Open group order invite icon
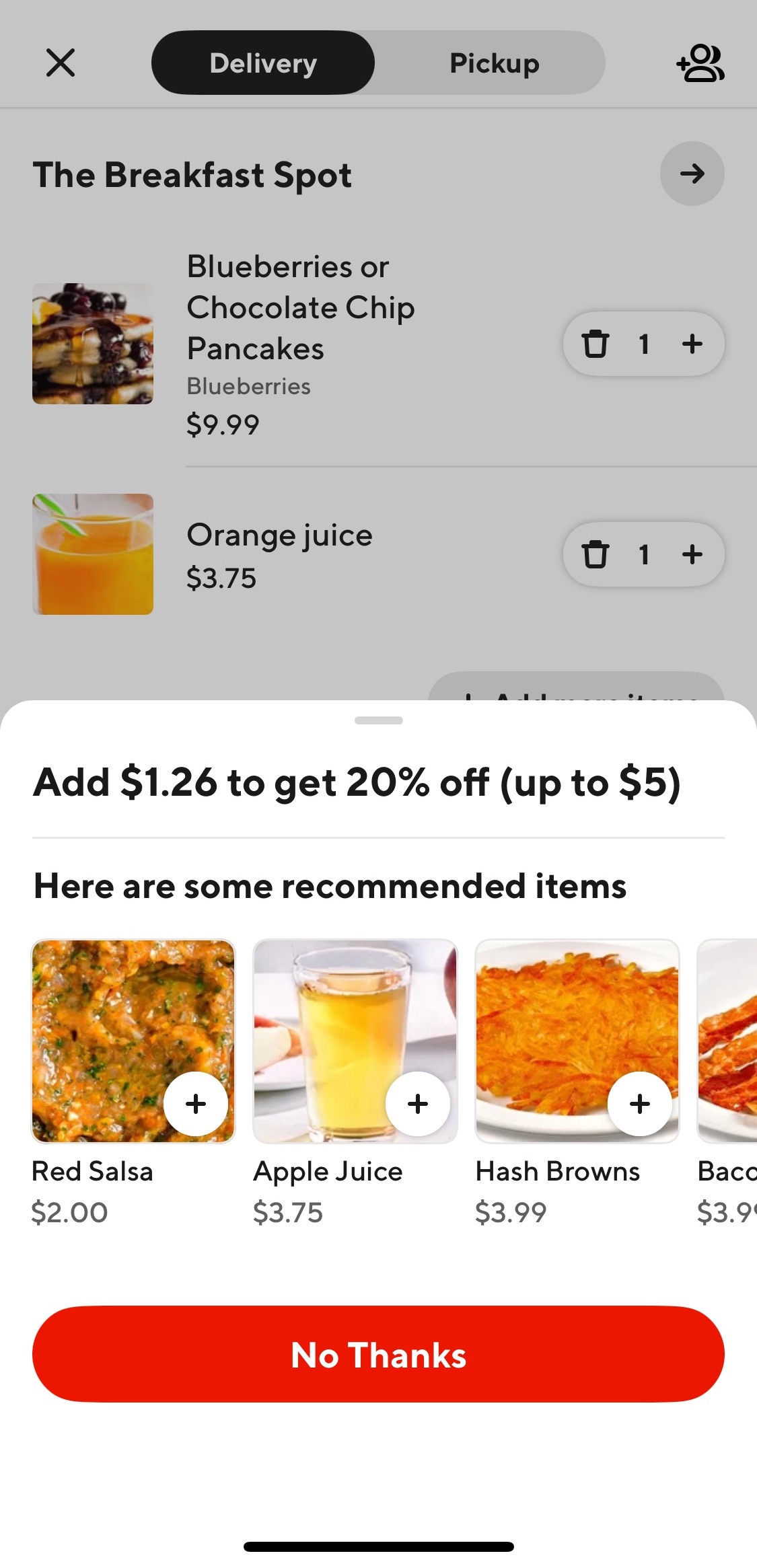Image resolution: width=757 pixels, height=1568 pixels. pyautogui.click(x=700, y=63)
